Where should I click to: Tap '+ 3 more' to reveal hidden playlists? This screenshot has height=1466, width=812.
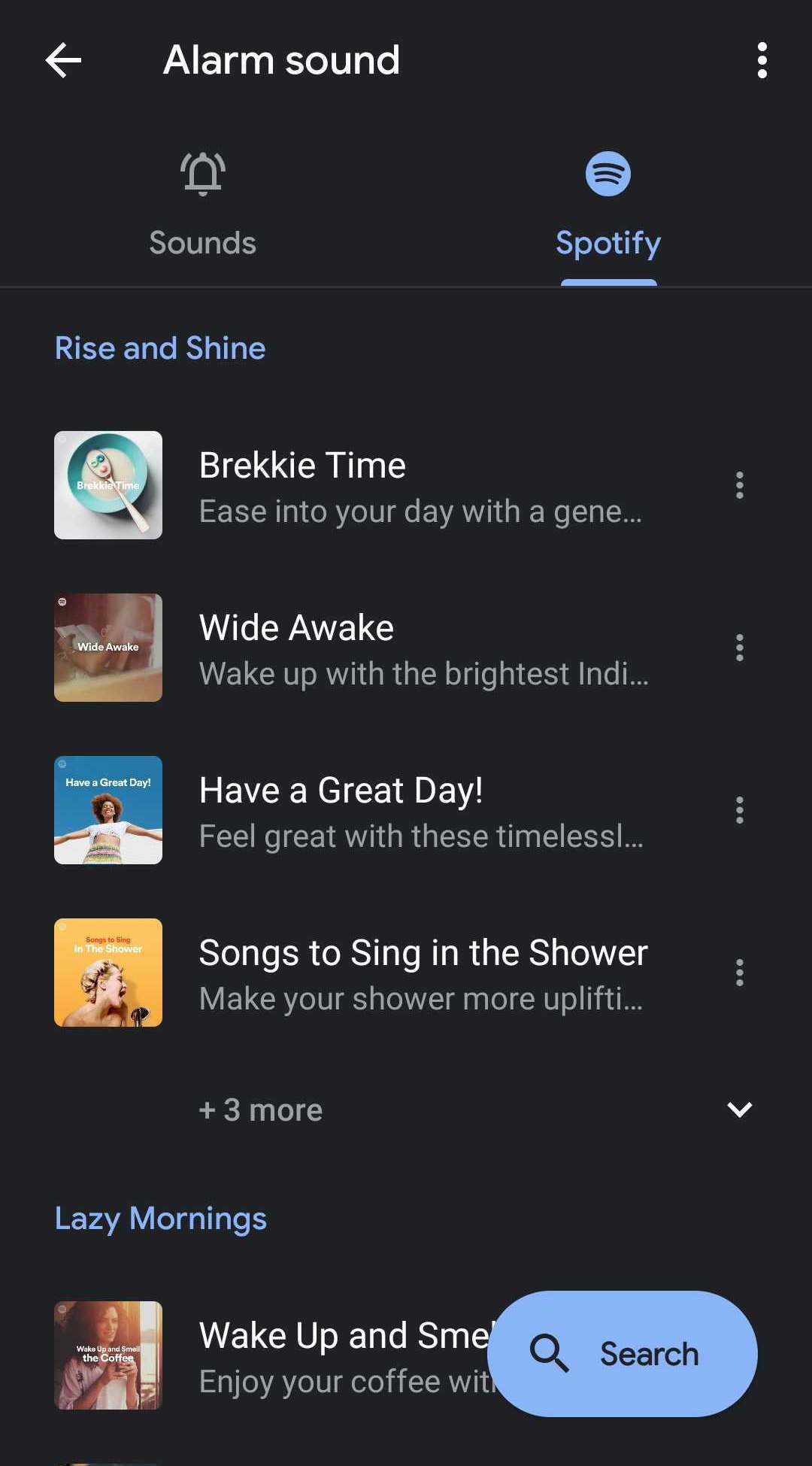tap(260, 1109)
